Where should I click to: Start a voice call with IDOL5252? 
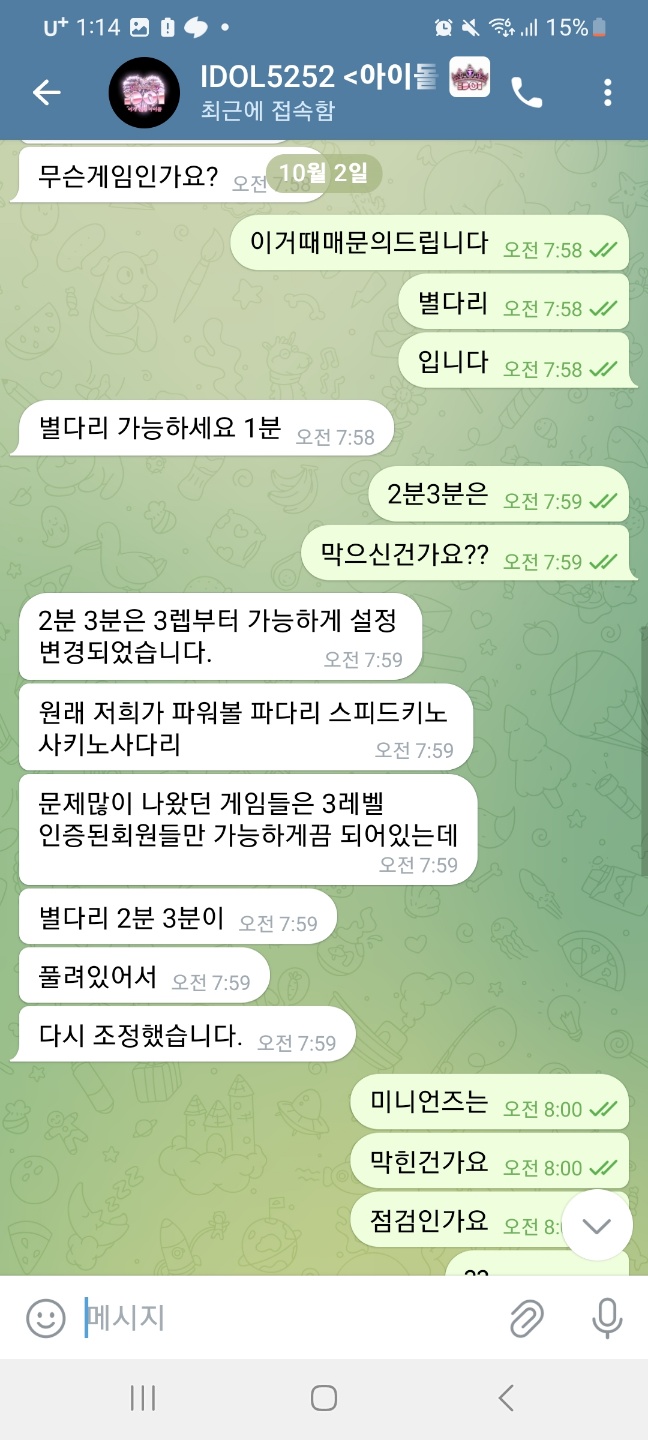click(x=527, y=93)
